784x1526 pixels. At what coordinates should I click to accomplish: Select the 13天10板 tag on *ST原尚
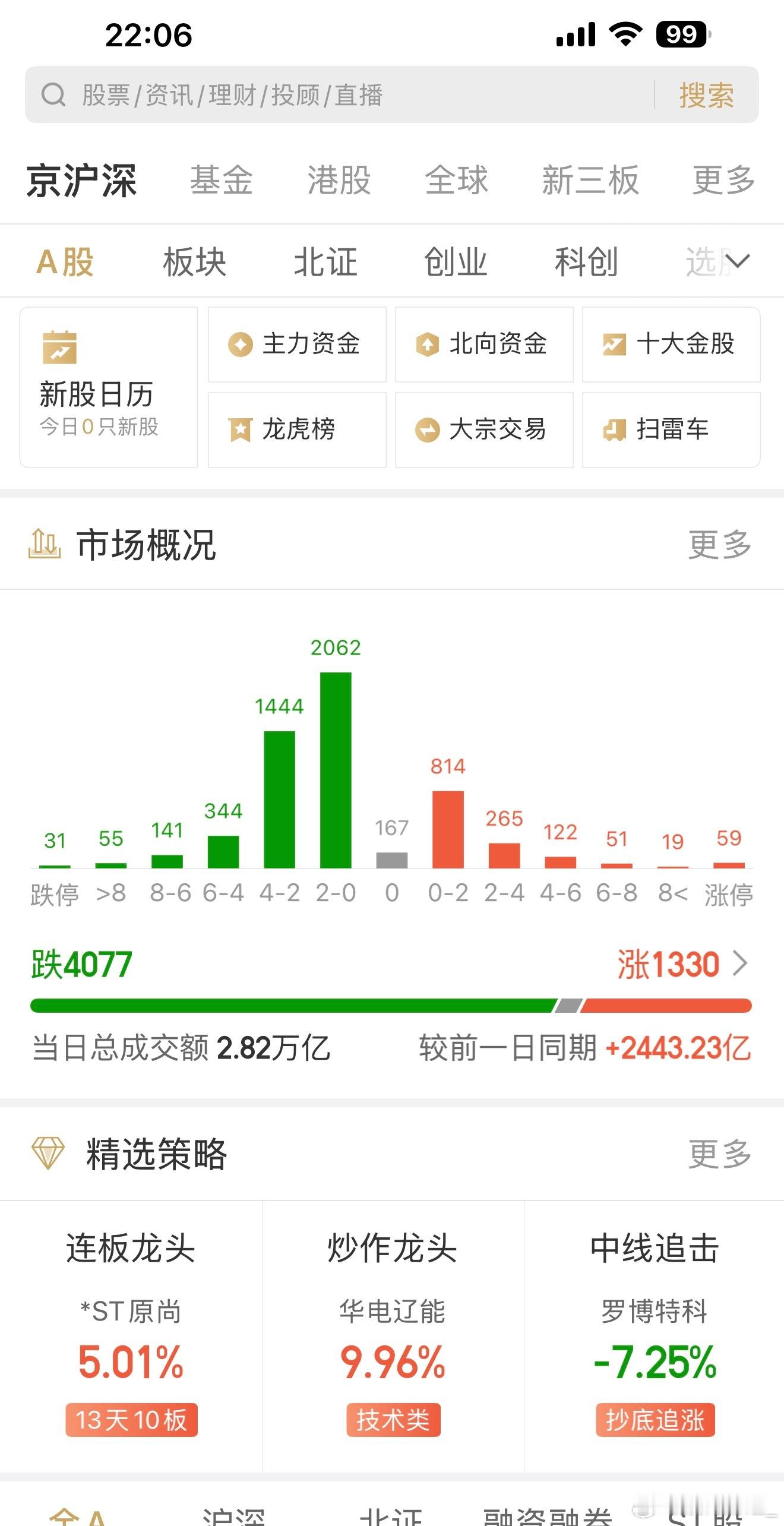pos(131,1421)
